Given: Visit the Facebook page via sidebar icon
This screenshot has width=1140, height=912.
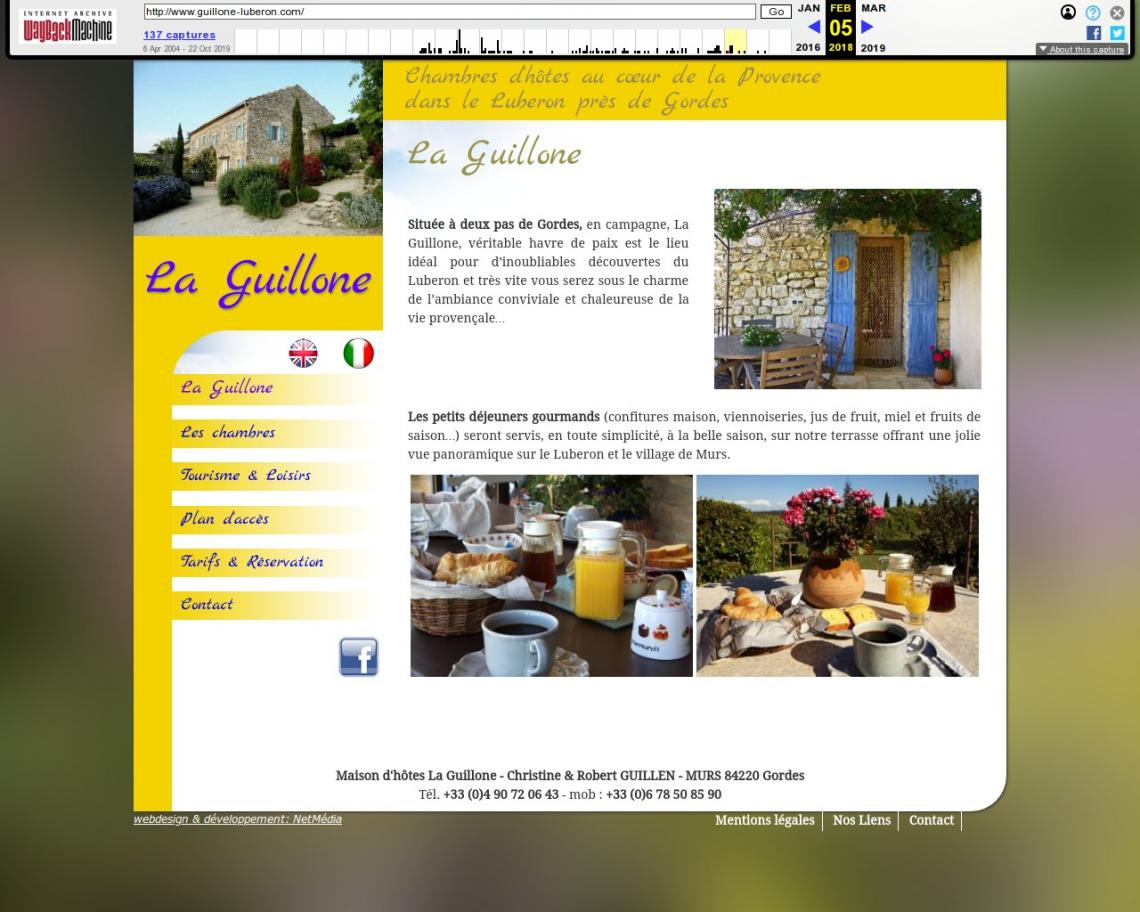Looking at the screenshot, I should click(x=358, y=657).
